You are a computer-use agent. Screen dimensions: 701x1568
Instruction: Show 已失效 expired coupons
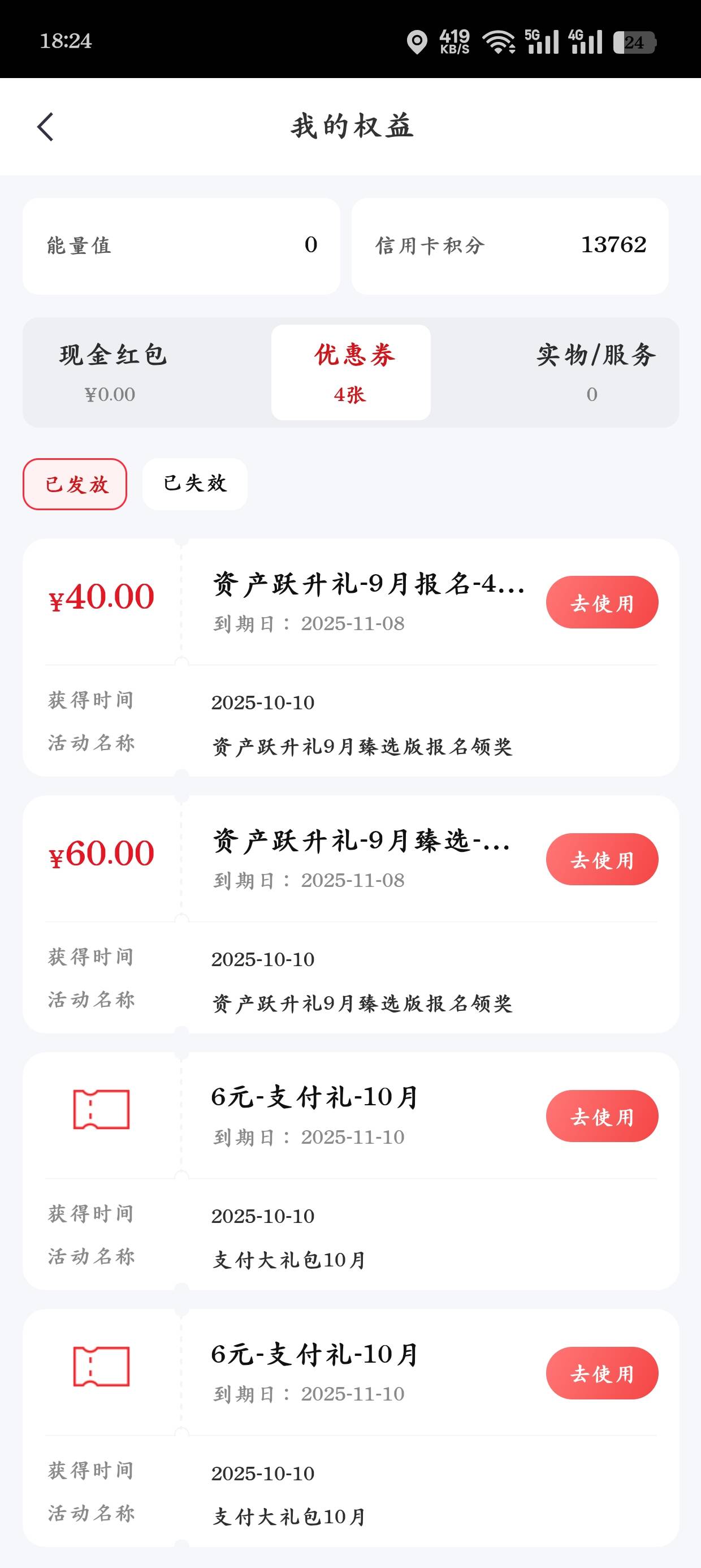194,484
